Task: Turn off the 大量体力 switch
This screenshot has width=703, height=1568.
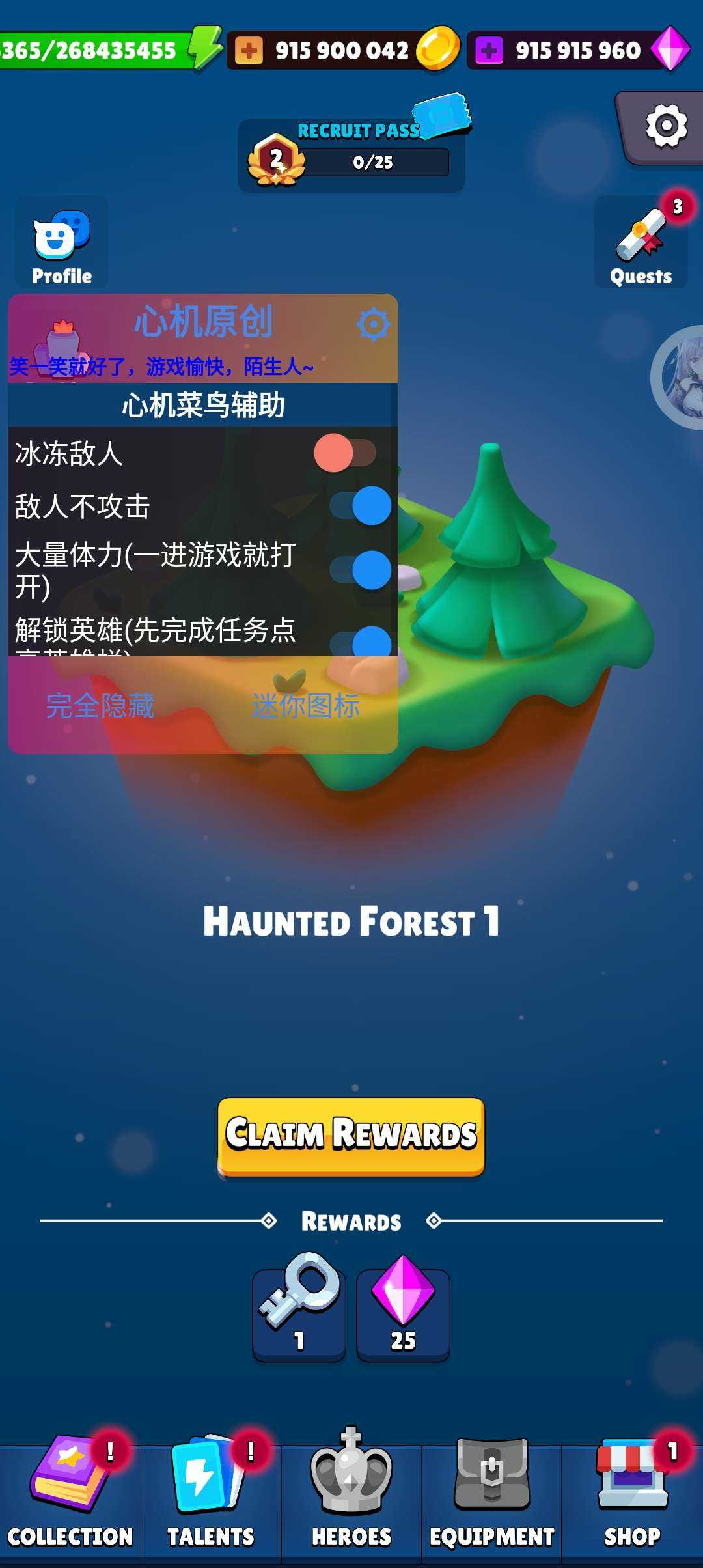Action: 360,570
